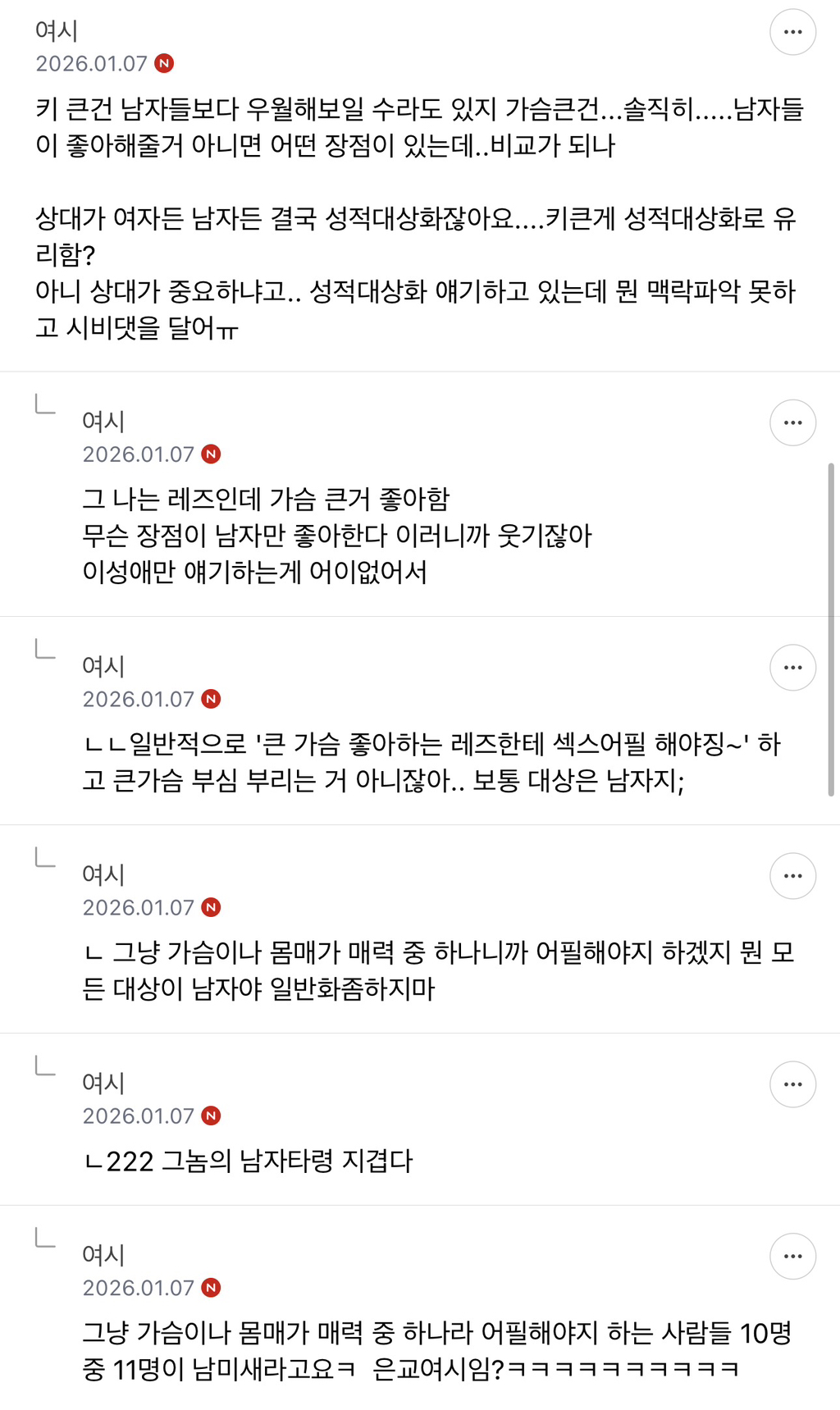Open more options on the 남미새라고요 reply
The width and height of the screenshot is (840, 1410).
click(x=792, y=1257)
